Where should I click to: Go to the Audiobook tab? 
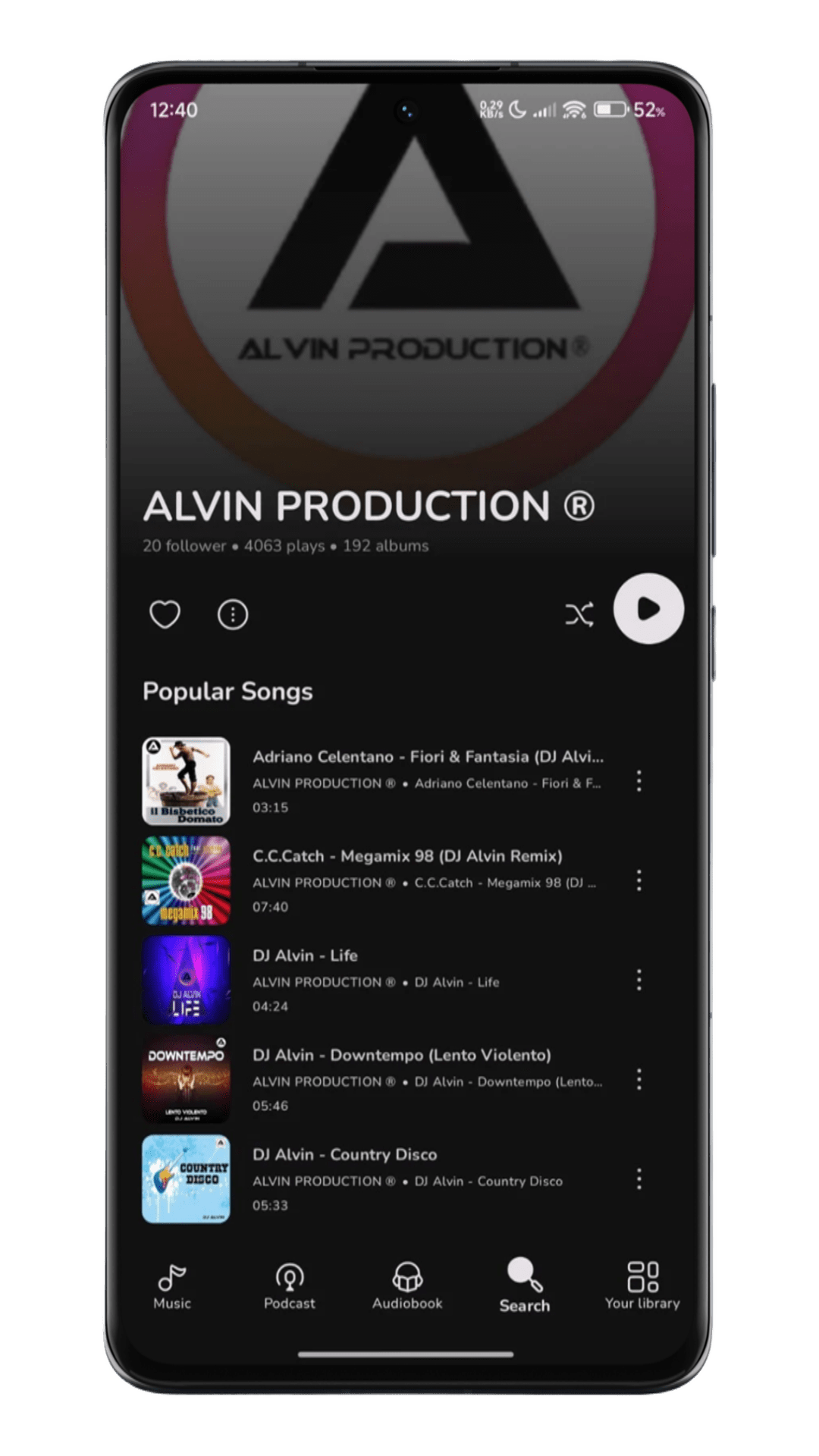[x=407, y=1287]
